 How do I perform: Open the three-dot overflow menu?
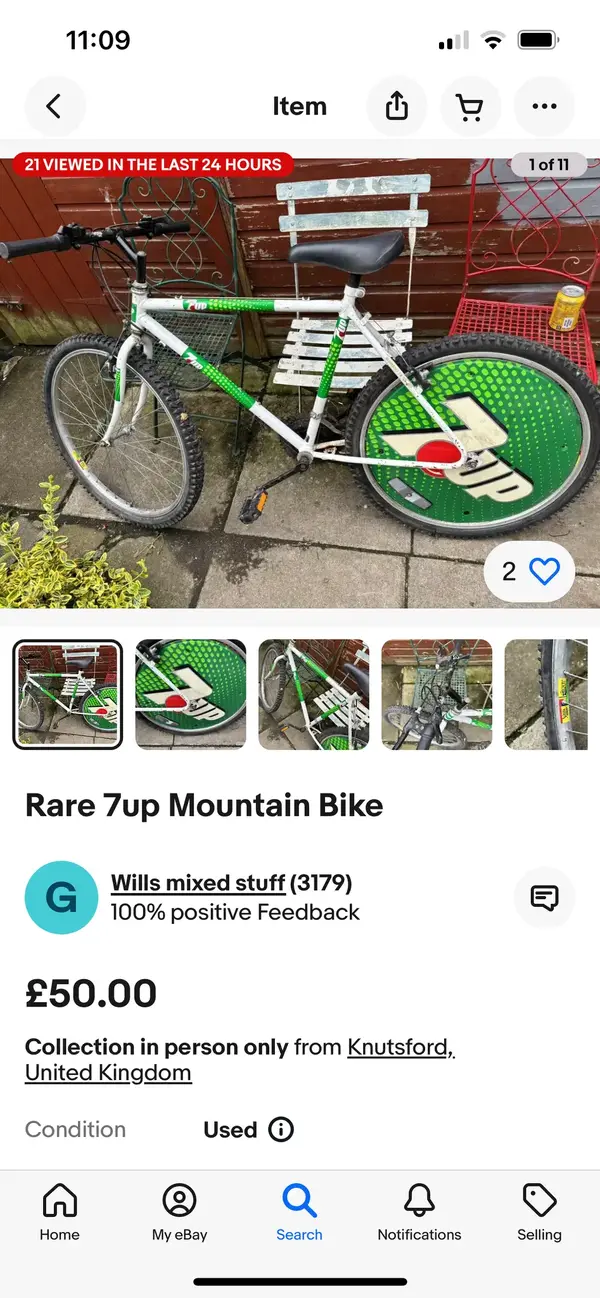point(544,106)
